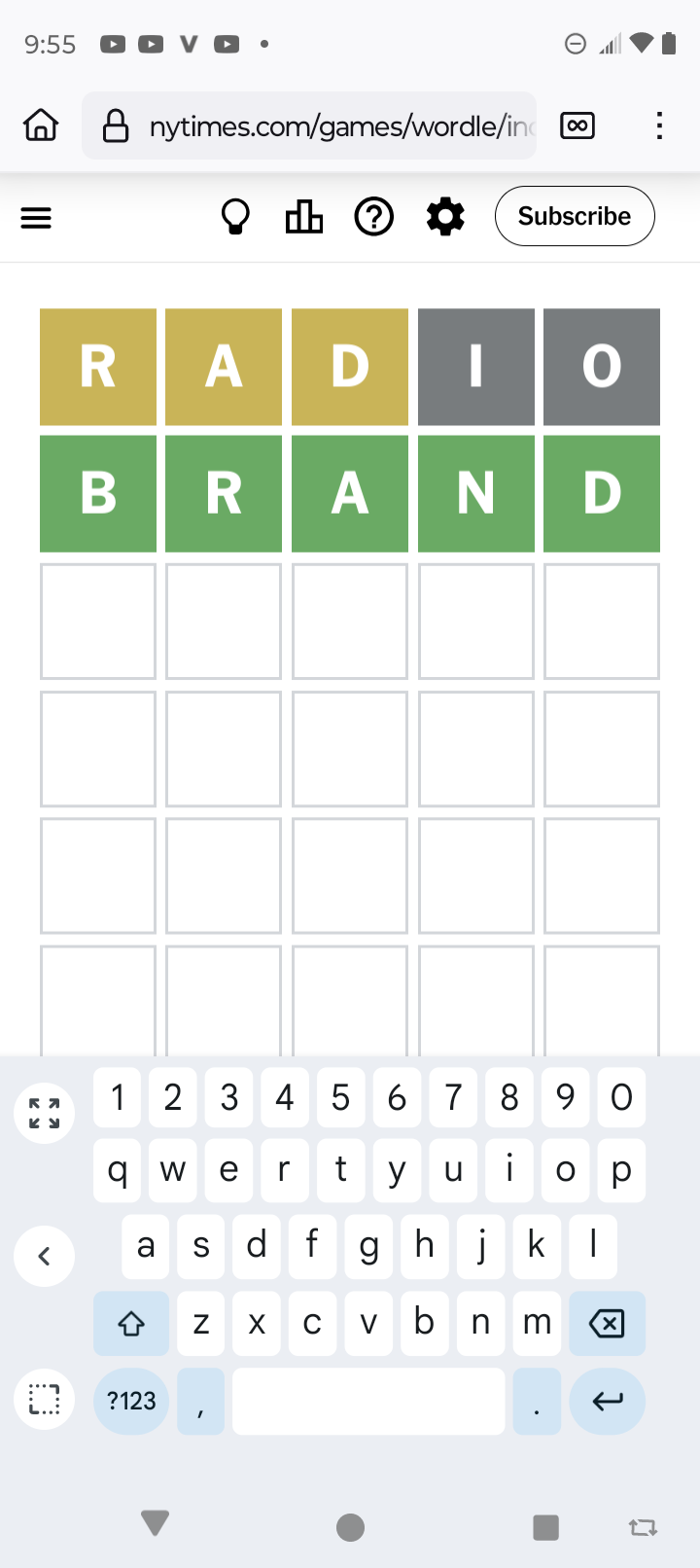The width and height of the screenshot is (700, 1568).
Task: Go to browser home page
Action: click(x=41, y=125)
